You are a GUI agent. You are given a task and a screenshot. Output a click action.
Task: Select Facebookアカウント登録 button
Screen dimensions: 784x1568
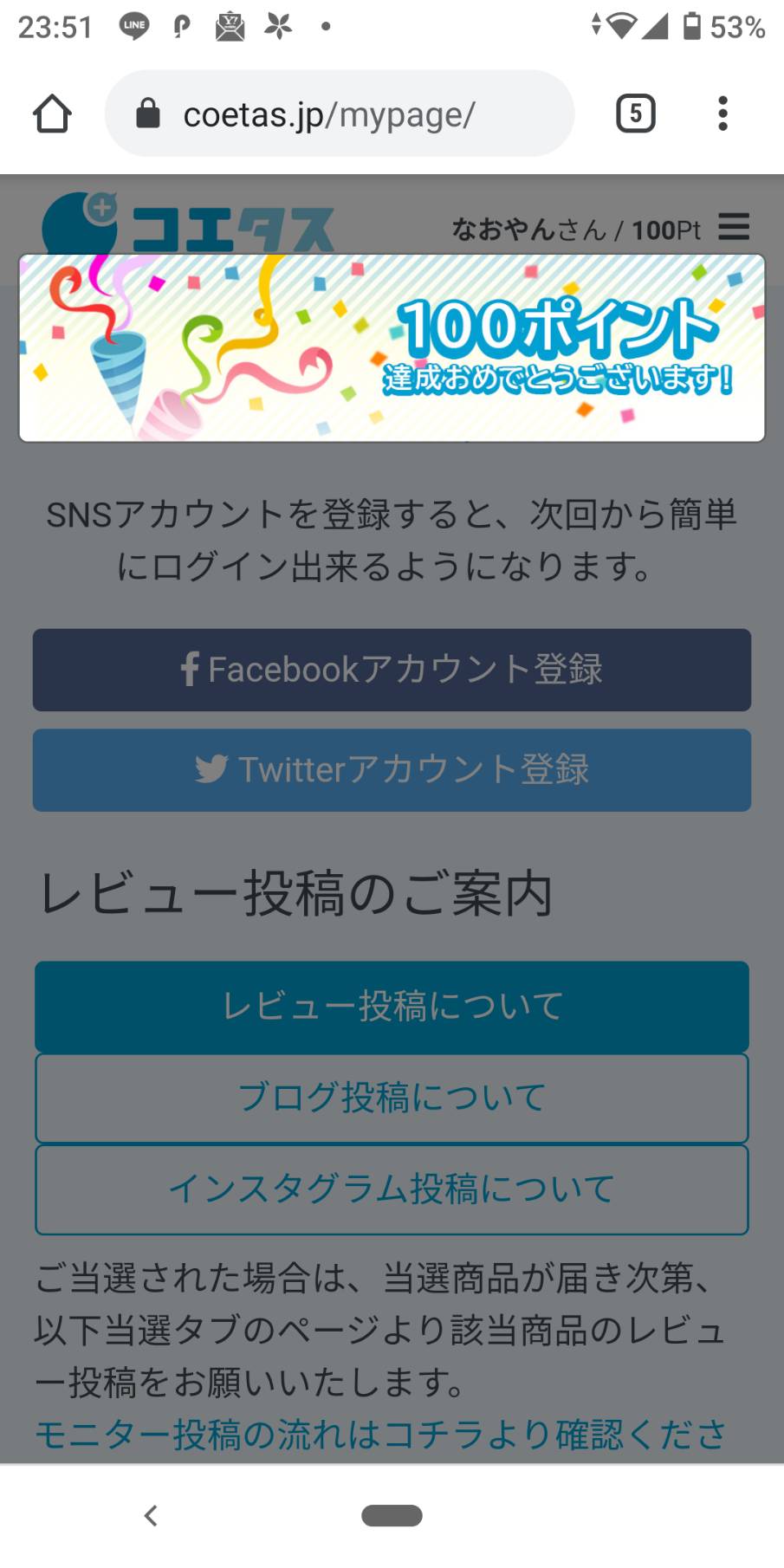(392, 670)
